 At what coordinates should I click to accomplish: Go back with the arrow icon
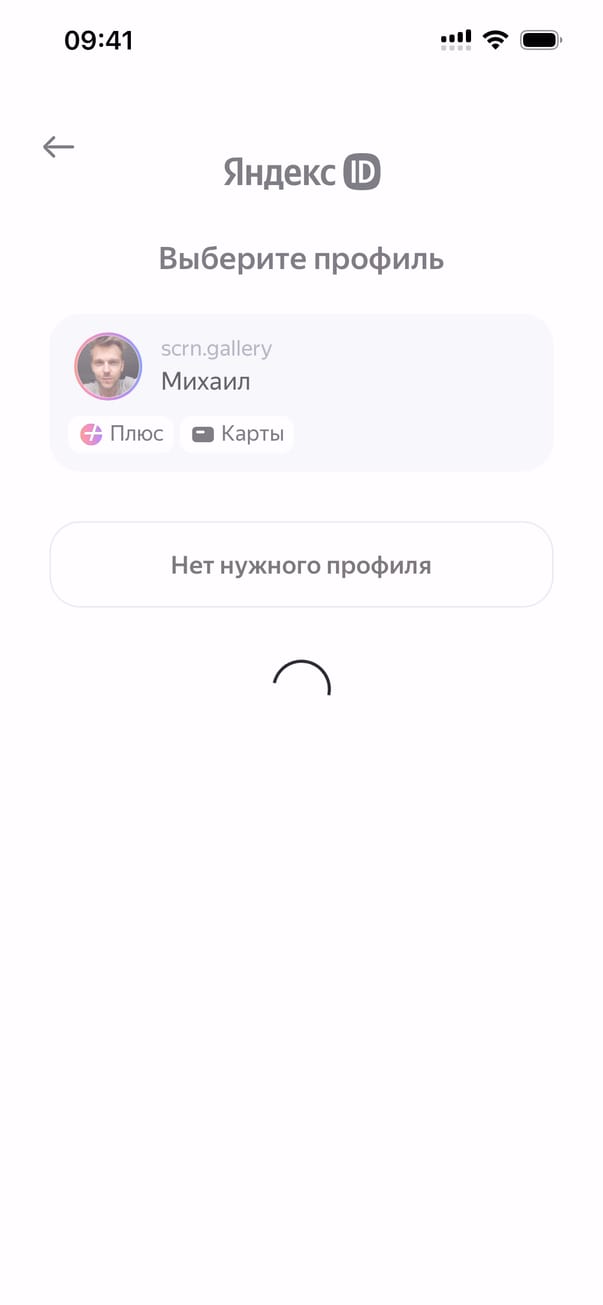(58, 147)
